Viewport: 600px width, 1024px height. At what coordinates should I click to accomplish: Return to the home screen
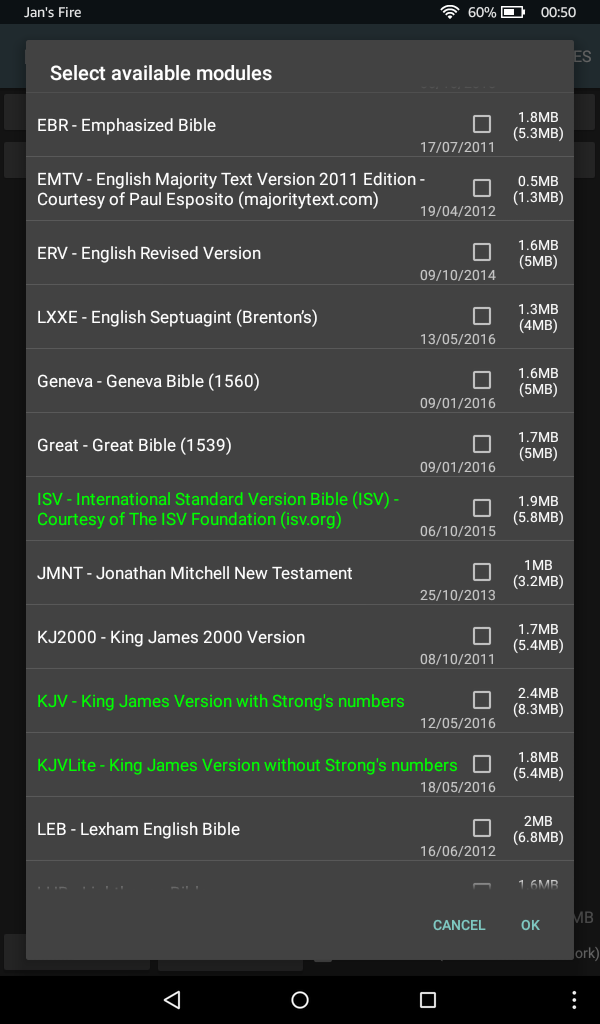coord(300,999)
